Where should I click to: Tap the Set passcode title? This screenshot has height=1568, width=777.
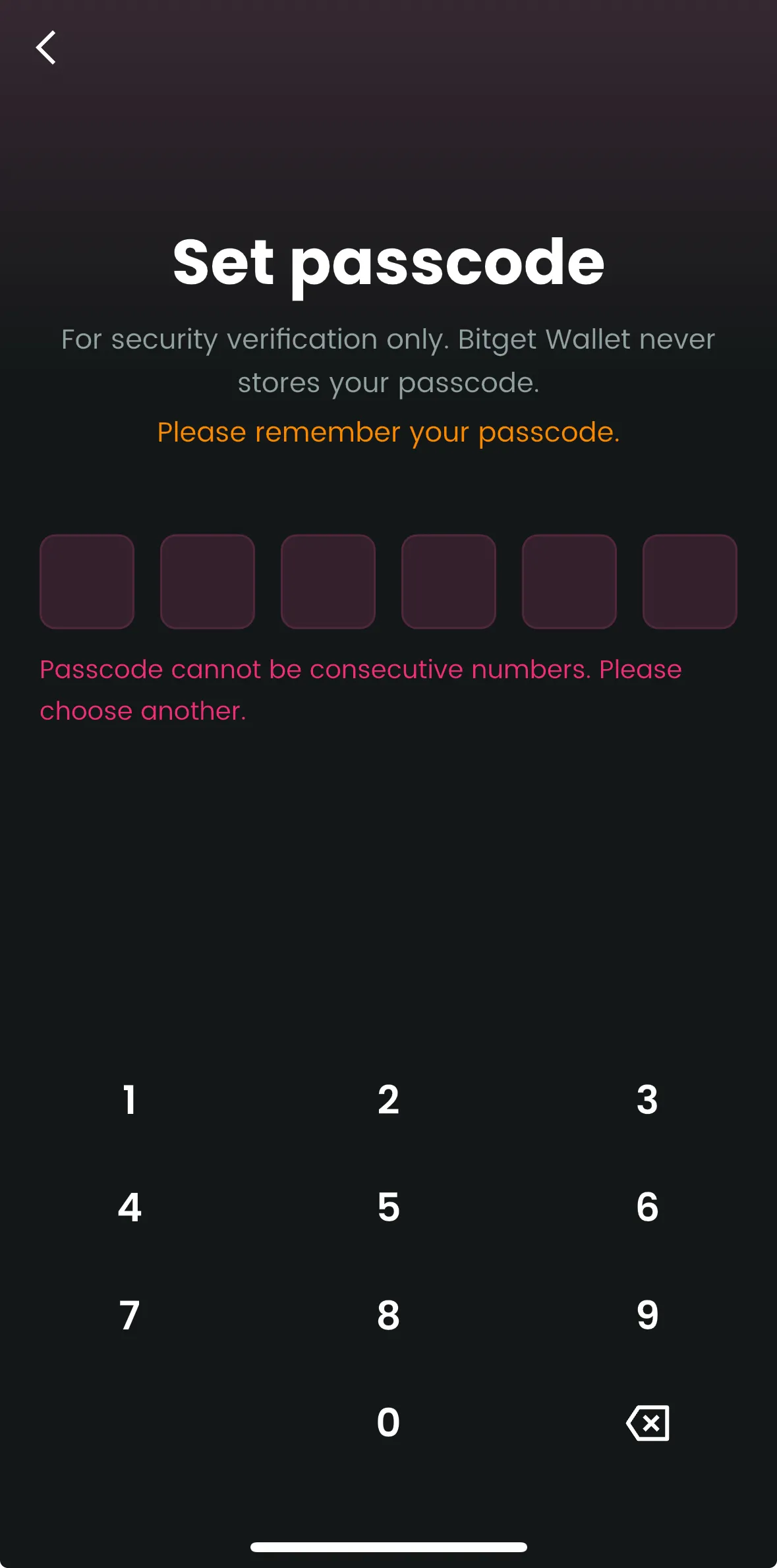(x=388, y=262)
